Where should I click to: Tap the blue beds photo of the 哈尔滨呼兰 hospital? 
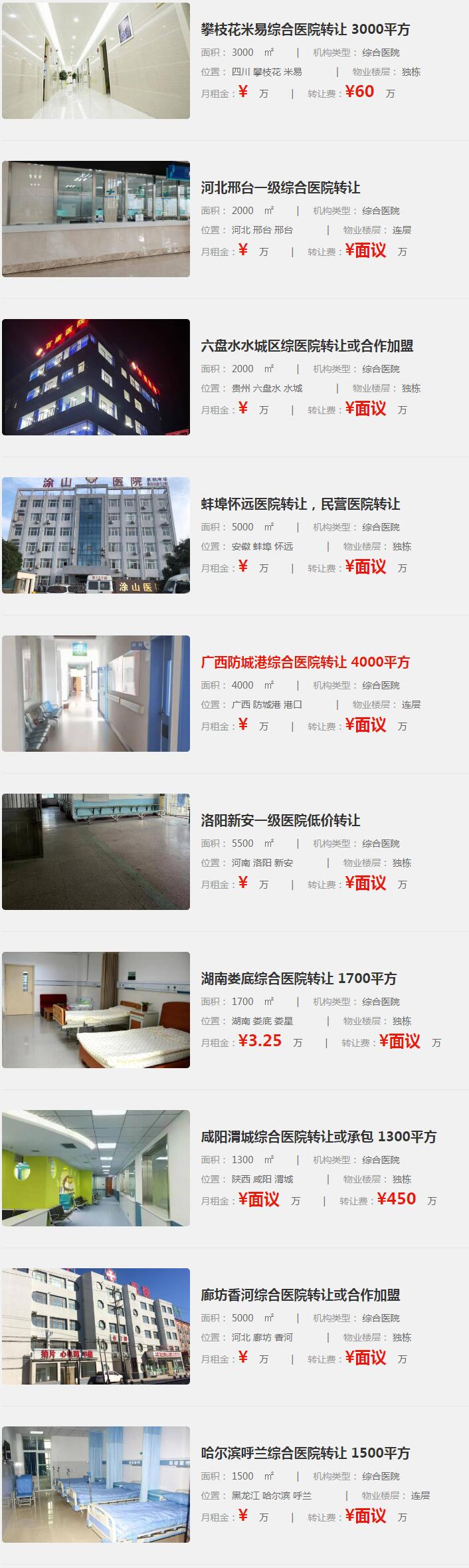96,1484
